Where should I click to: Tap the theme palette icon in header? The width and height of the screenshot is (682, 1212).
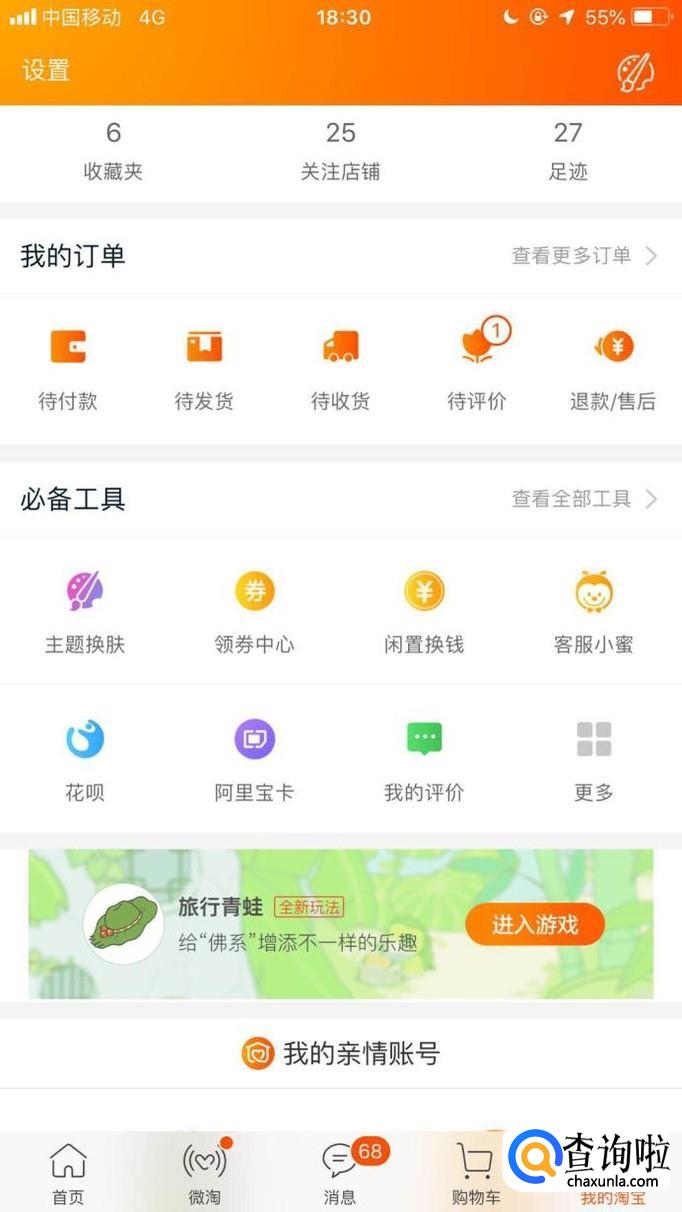tap(635, 72)
